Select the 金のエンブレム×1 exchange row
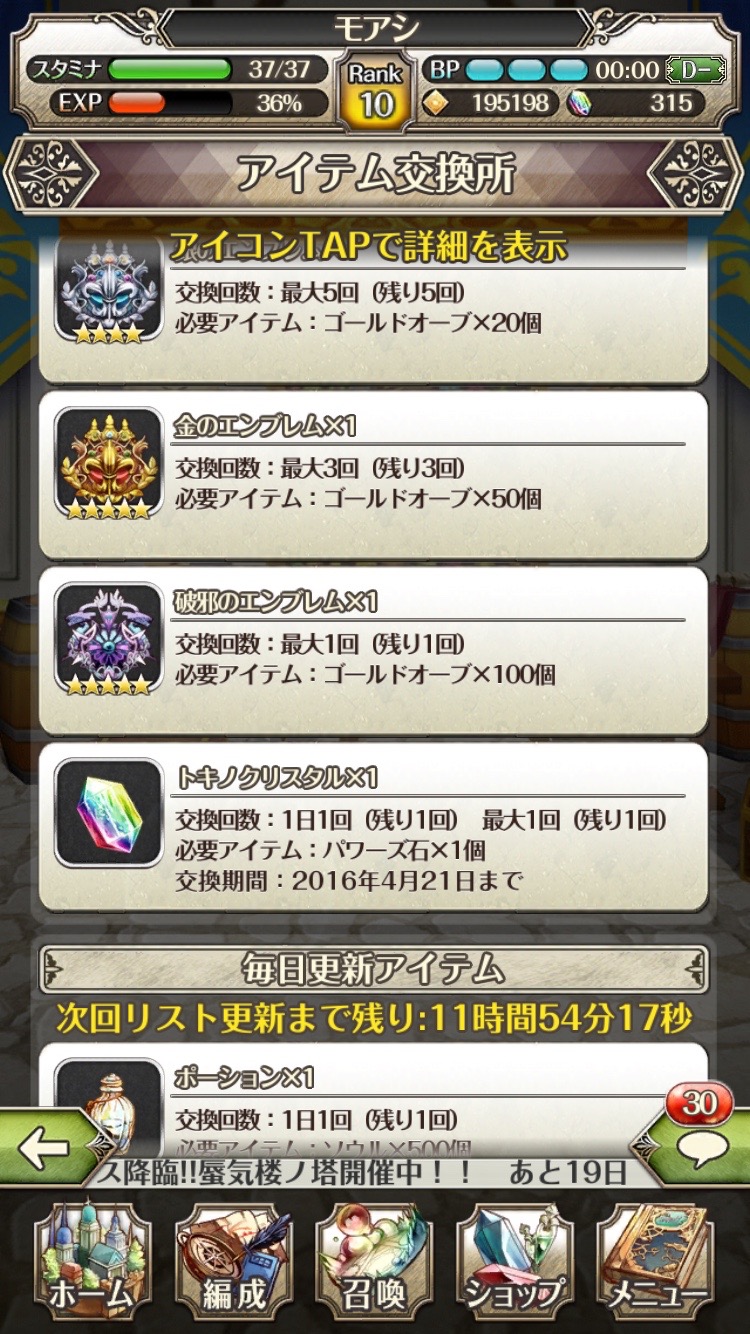 click(430, 470)
